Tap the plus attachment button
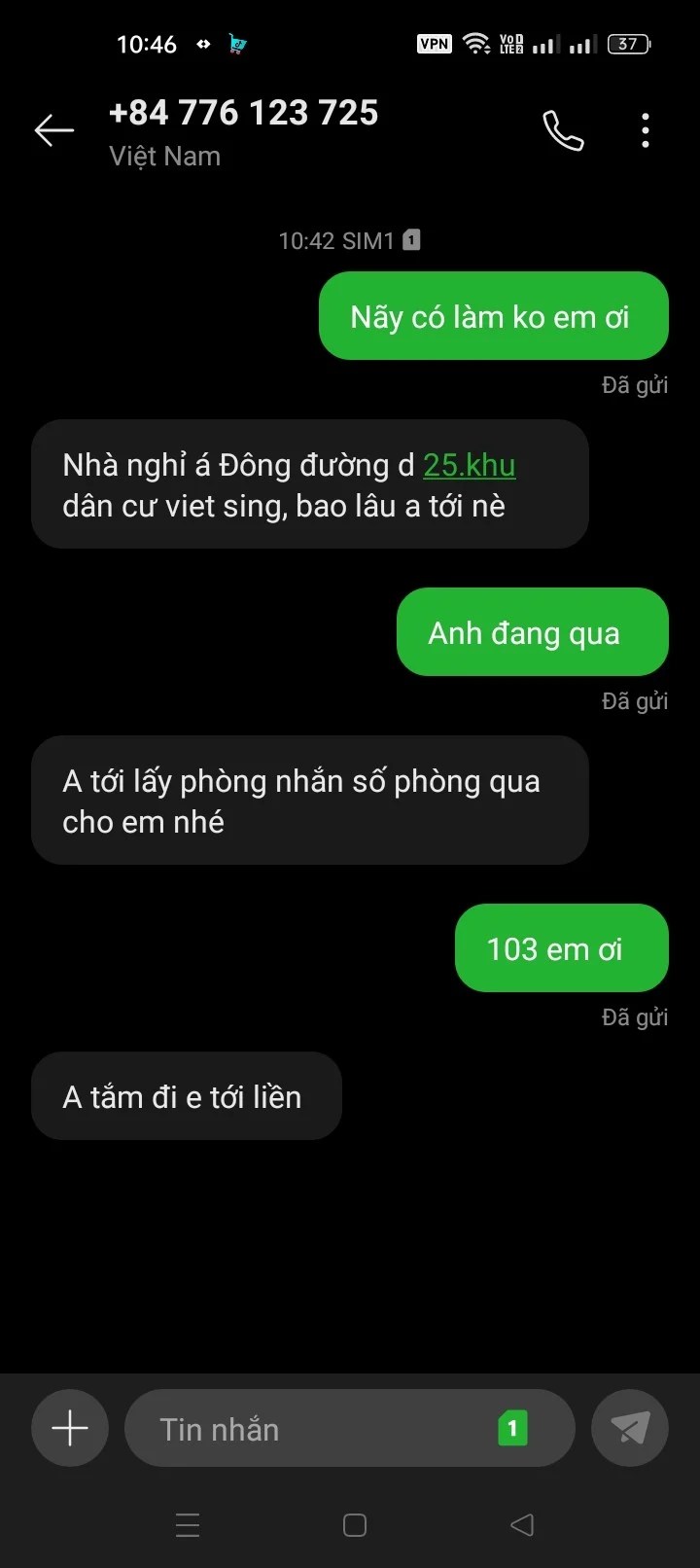700x1568 pixels. click(x=70, y=1428)
